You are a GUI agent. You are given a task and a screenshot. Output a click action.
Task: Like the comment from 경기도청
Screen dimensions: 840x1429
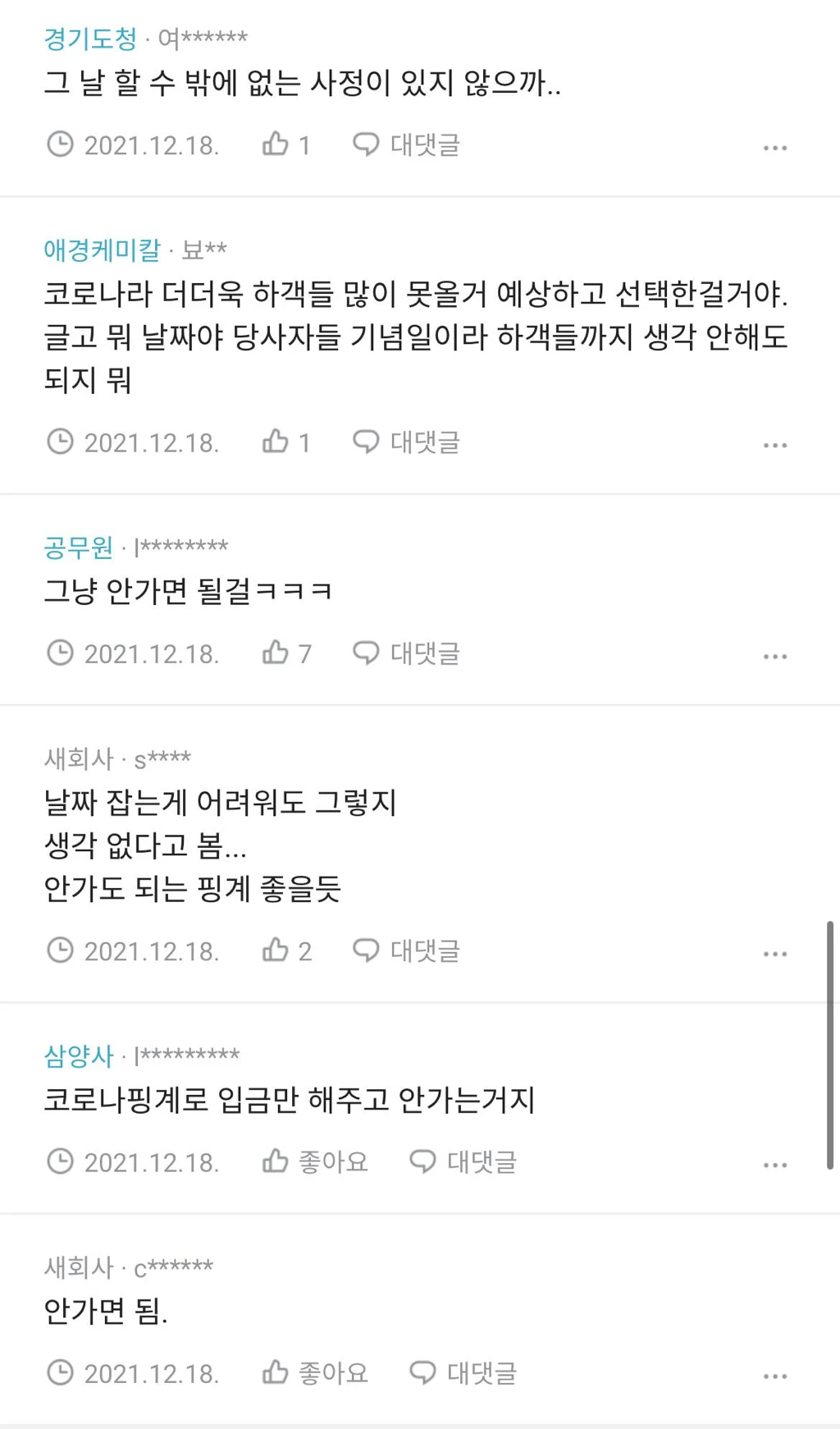tap(285, 145)
